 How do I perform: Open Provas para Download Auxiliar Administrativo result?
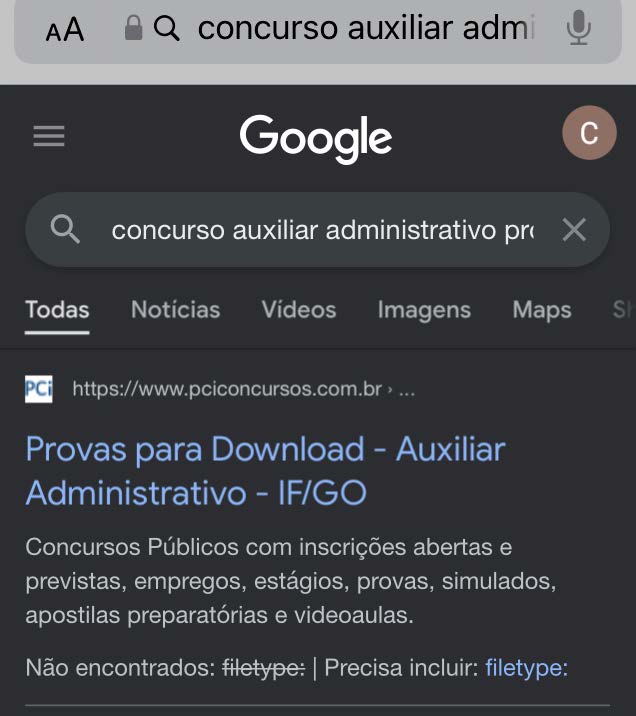265,470
